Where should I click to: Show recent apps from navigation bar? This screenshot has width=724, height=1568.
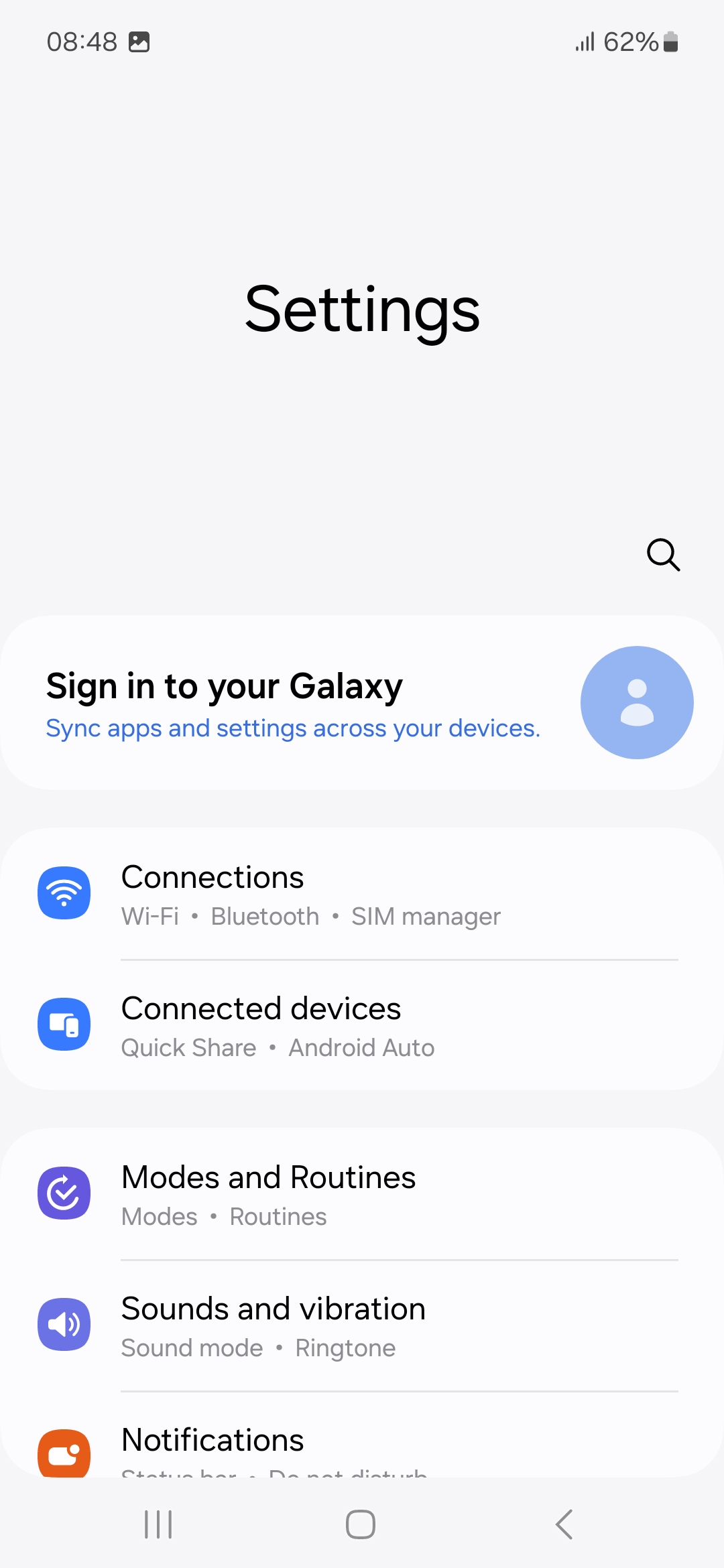point(159,1524)
